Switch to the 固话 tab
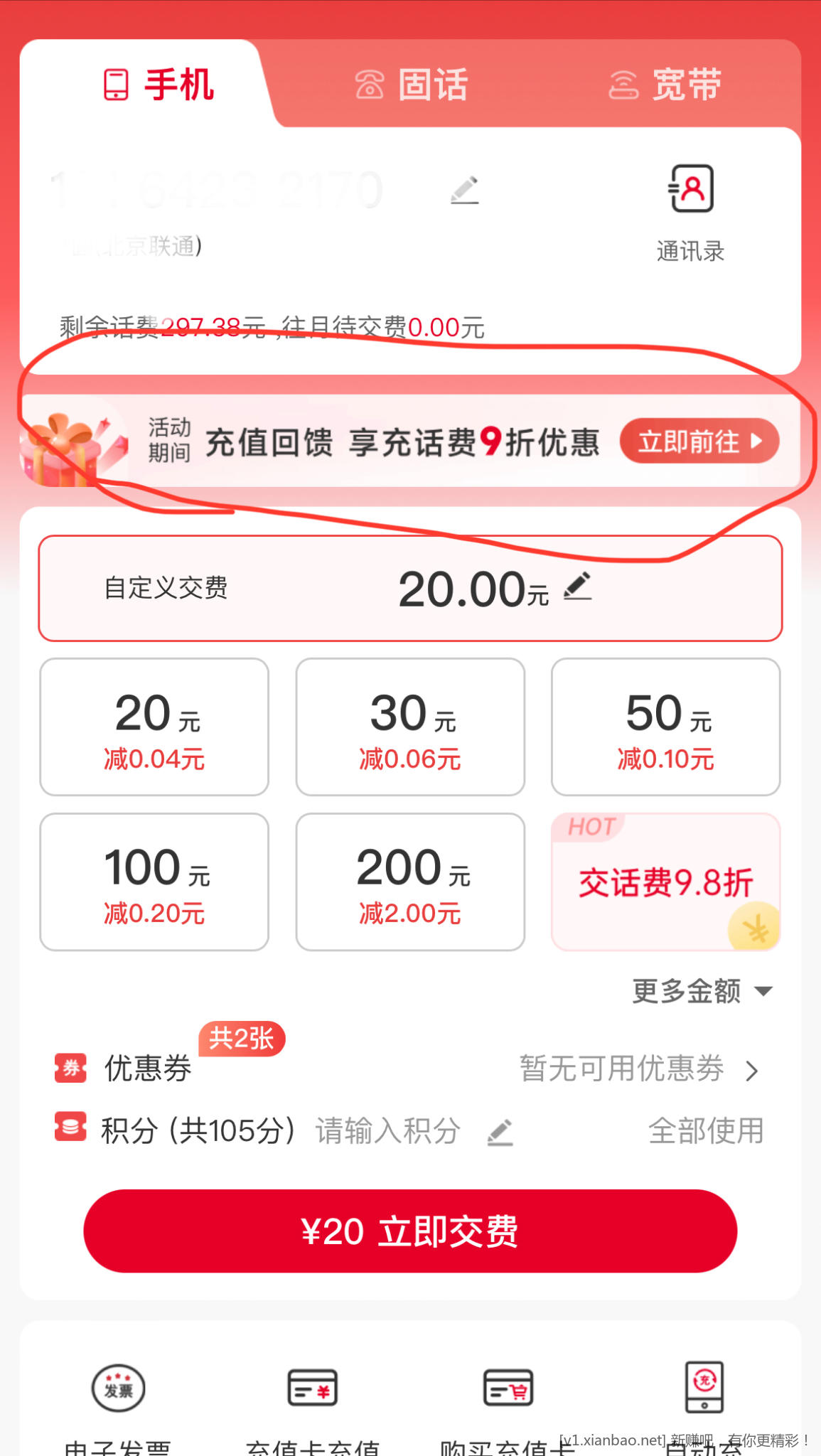 pyautogui.click(x=412, y=85)
